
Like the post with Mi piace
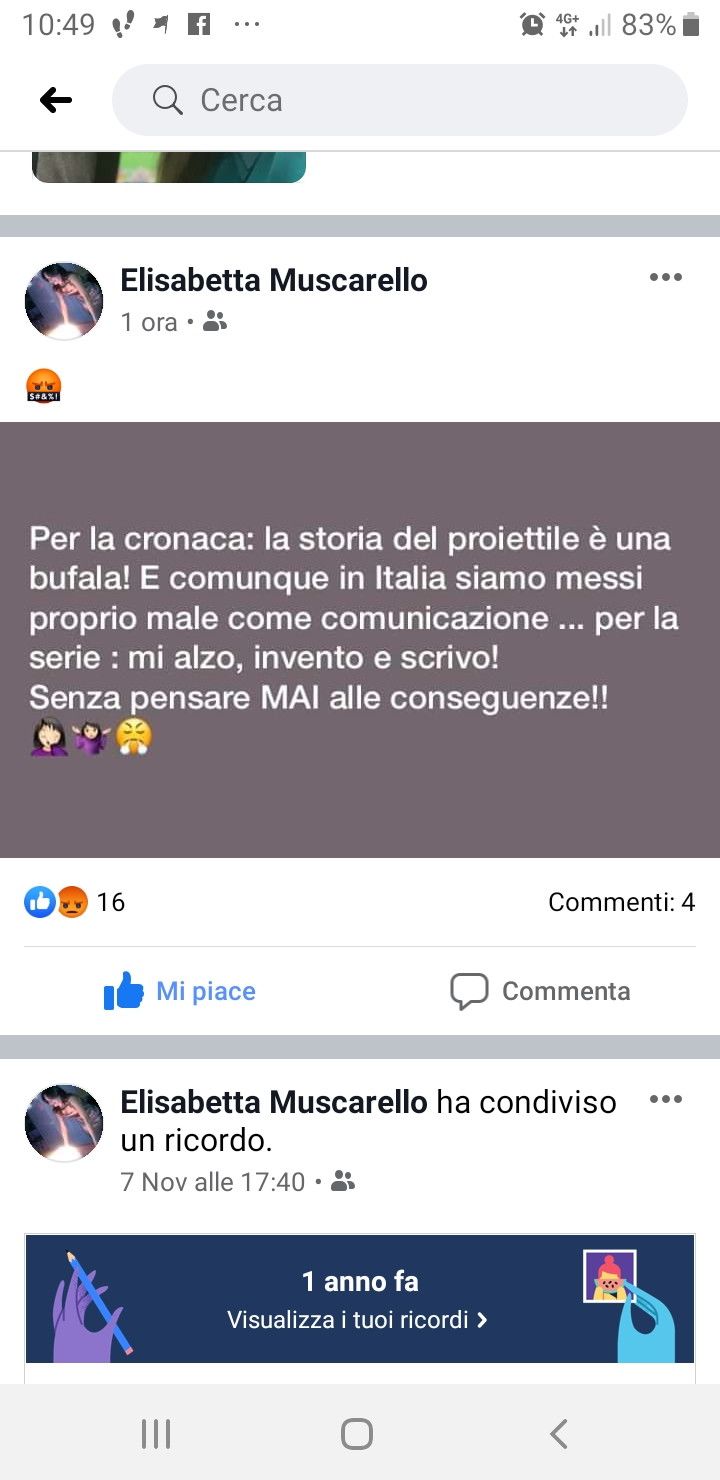pos(180,991)
